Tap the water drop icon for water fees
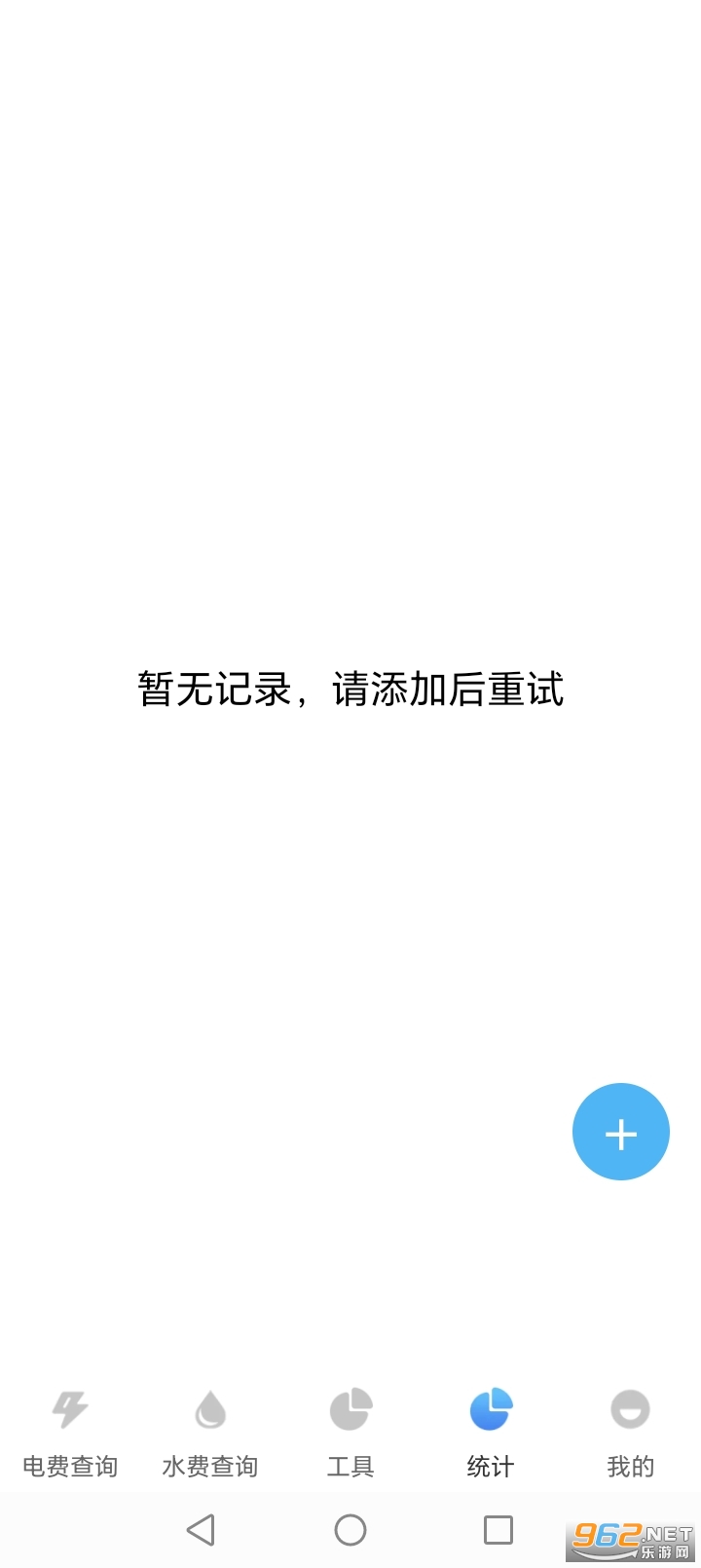This screenshot has height=1568, width=701. tap(209, 1409)
